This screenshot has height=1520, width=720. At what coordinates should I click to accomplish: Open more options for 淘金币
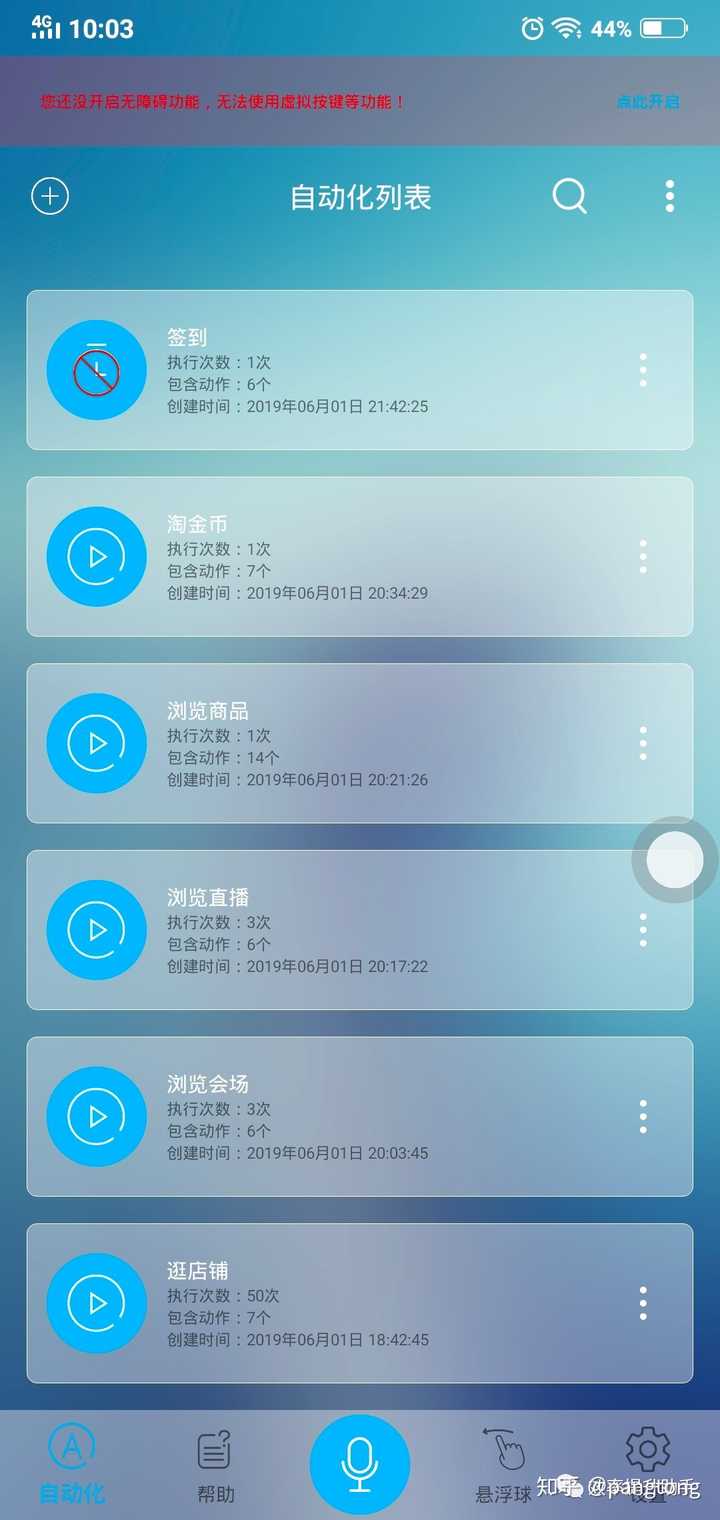[x=643, y=557]
